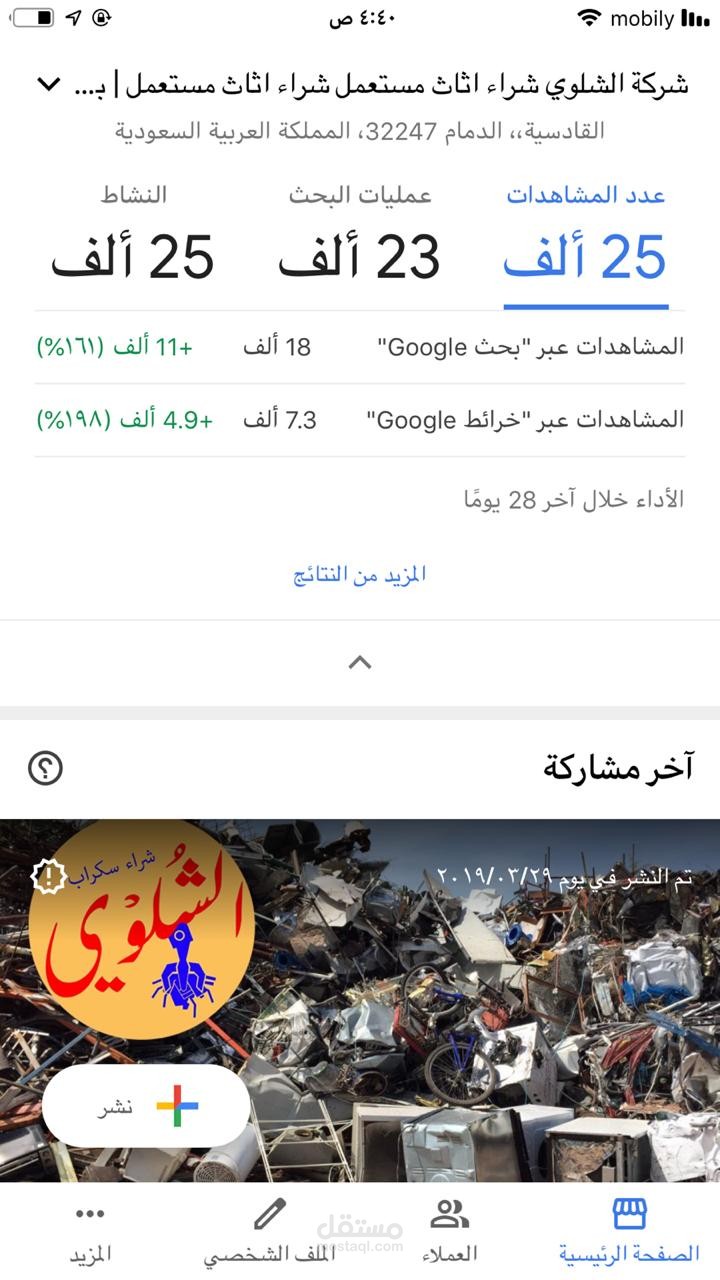This screenshot has width=720, height=1280.
Task: Switch to the الملف الشخصي tab
Action: [269, 1231]
